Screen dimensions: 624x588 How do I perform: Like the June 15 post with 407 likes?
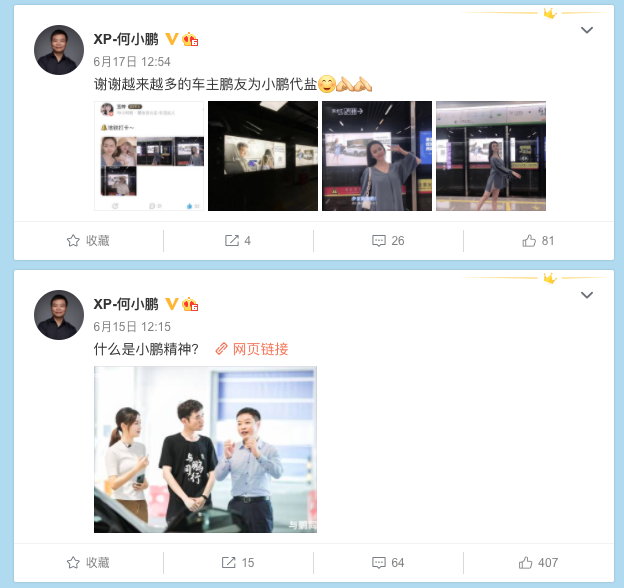pyautogui.click(x=538, y=563)
